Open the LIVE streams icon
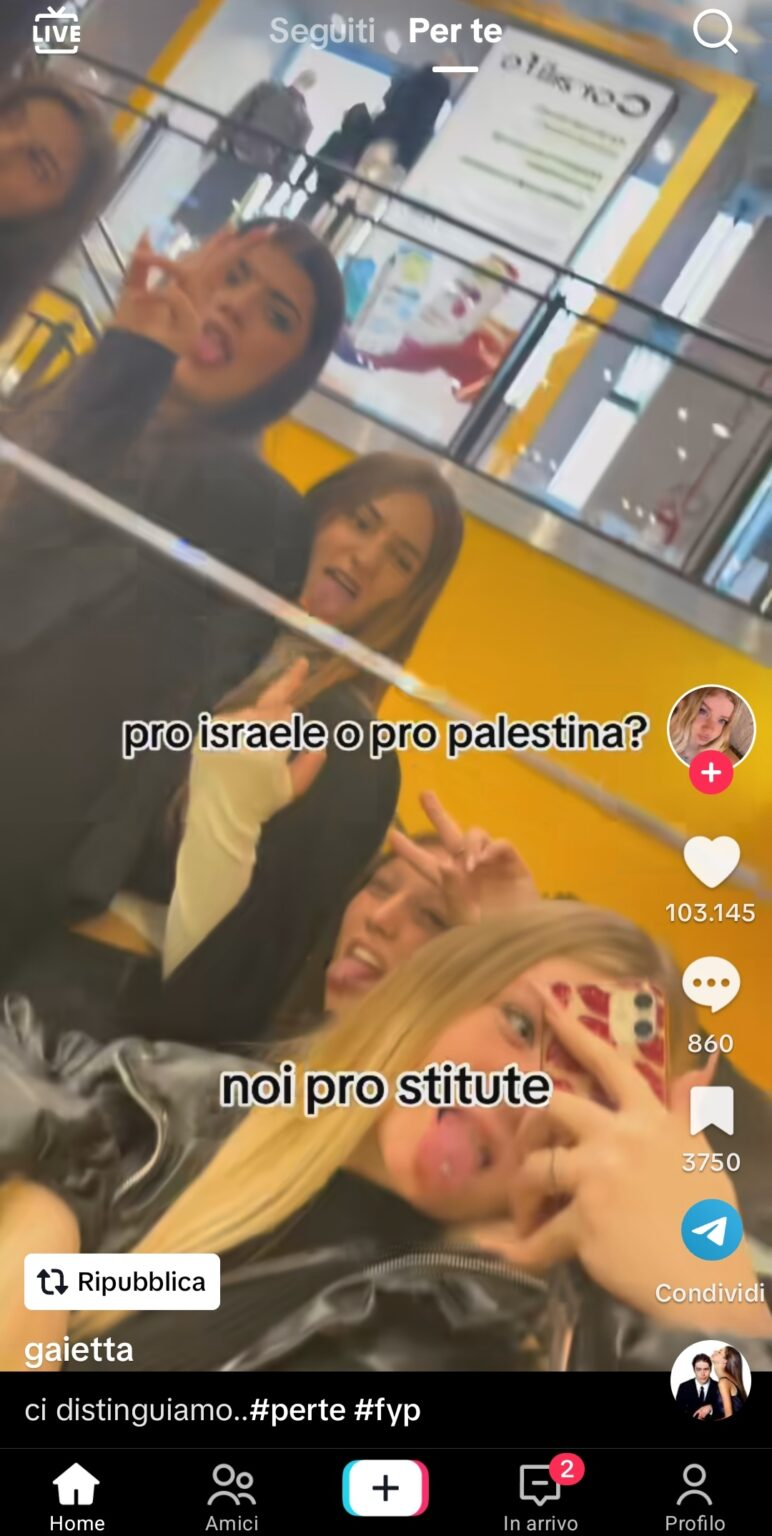772x1536 pixels. (x=56, y=30)
